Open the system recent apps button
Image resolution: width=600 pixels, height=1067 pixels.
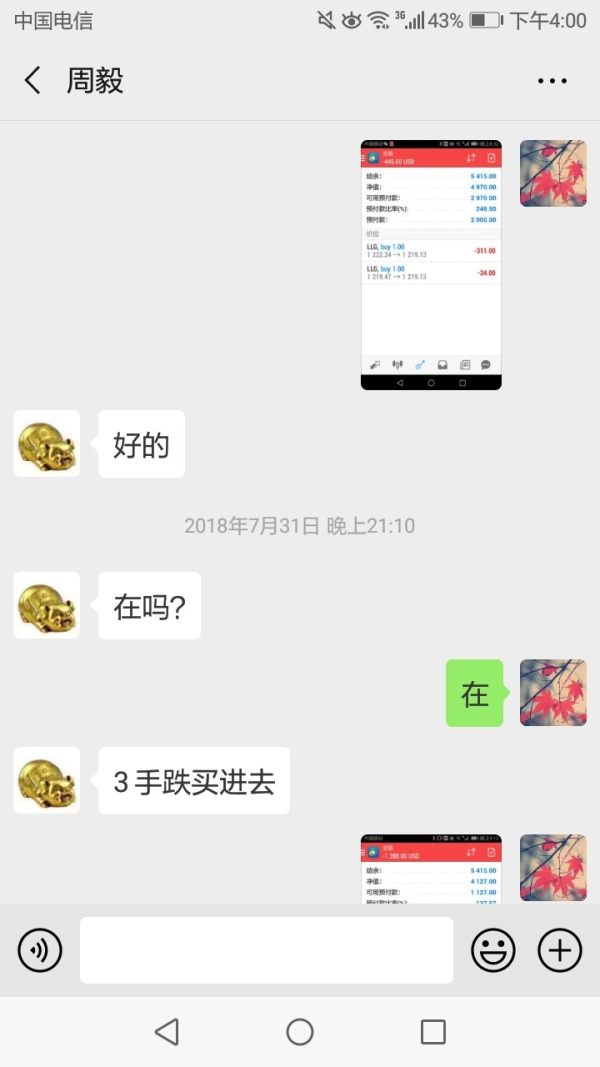pos(433,1032)
